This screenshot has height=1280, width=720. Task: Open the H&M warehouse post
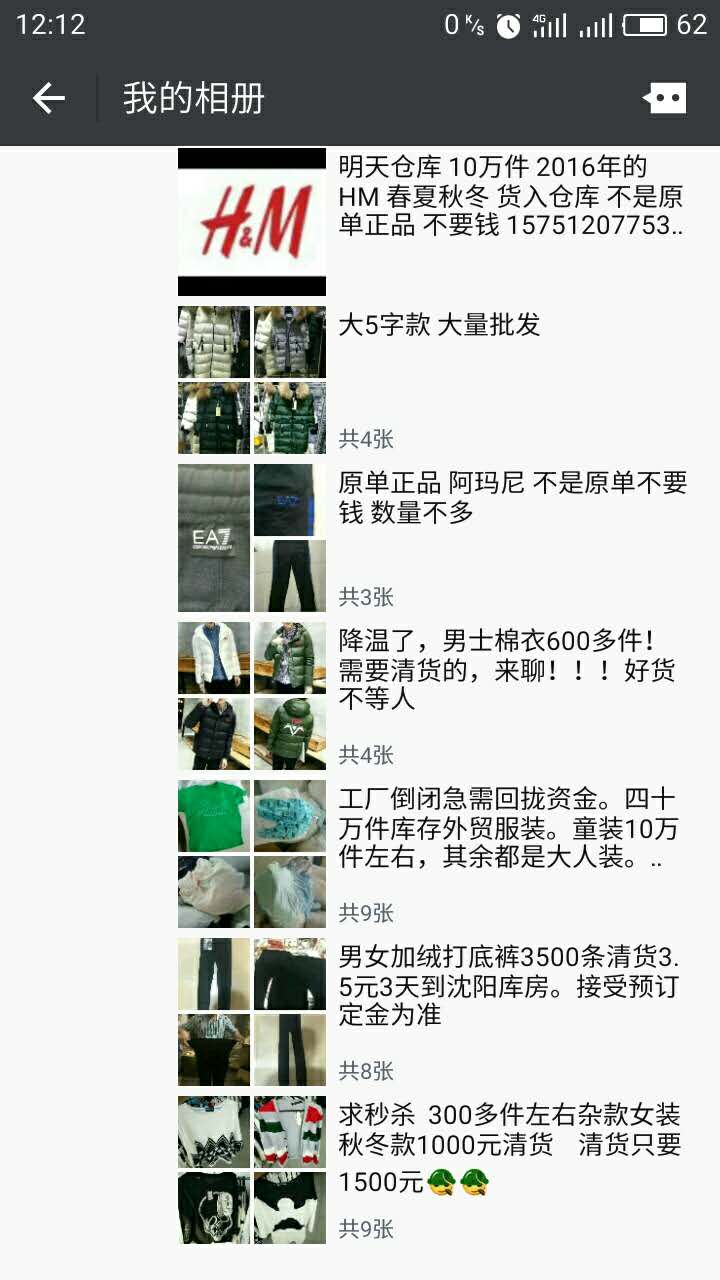click(510, 196)
